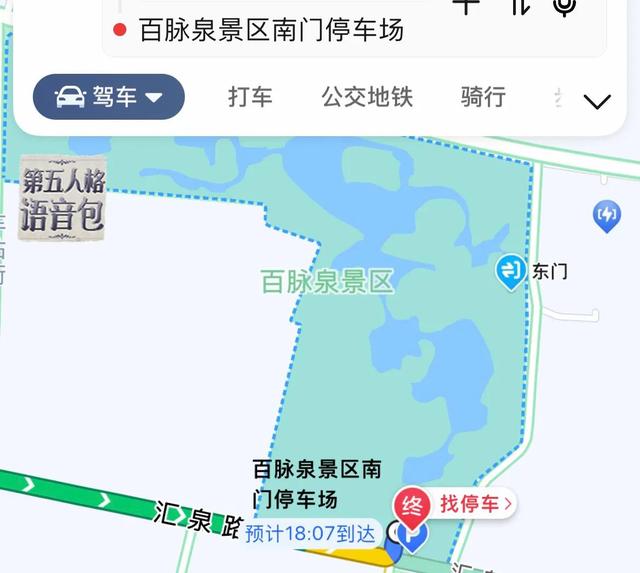Open the 第五人格语音包 voice pack banner
The width and height of the screenshot is (640, 573).
pos(63,196)
